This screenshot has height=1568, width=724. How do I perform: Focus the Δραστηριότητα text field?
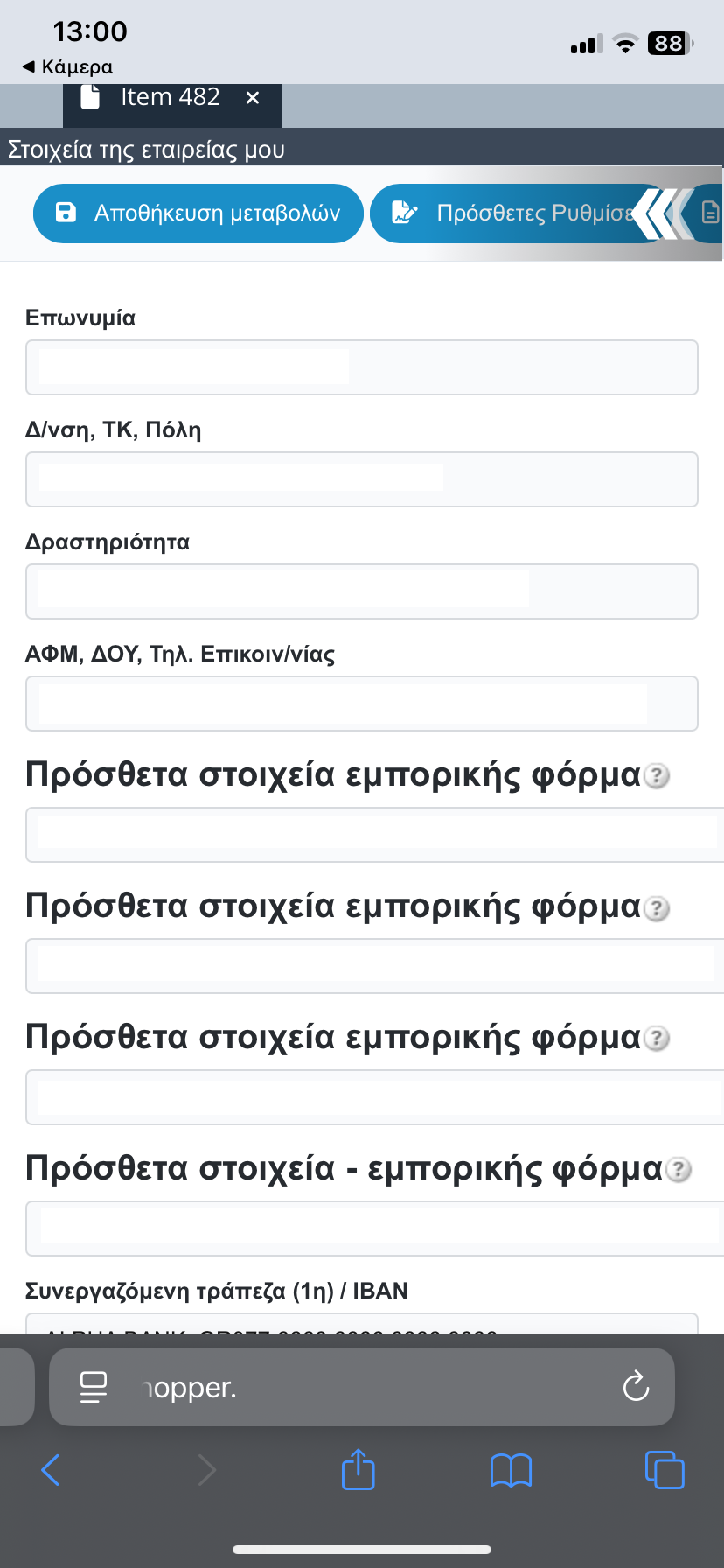click(x=362, y=591)
